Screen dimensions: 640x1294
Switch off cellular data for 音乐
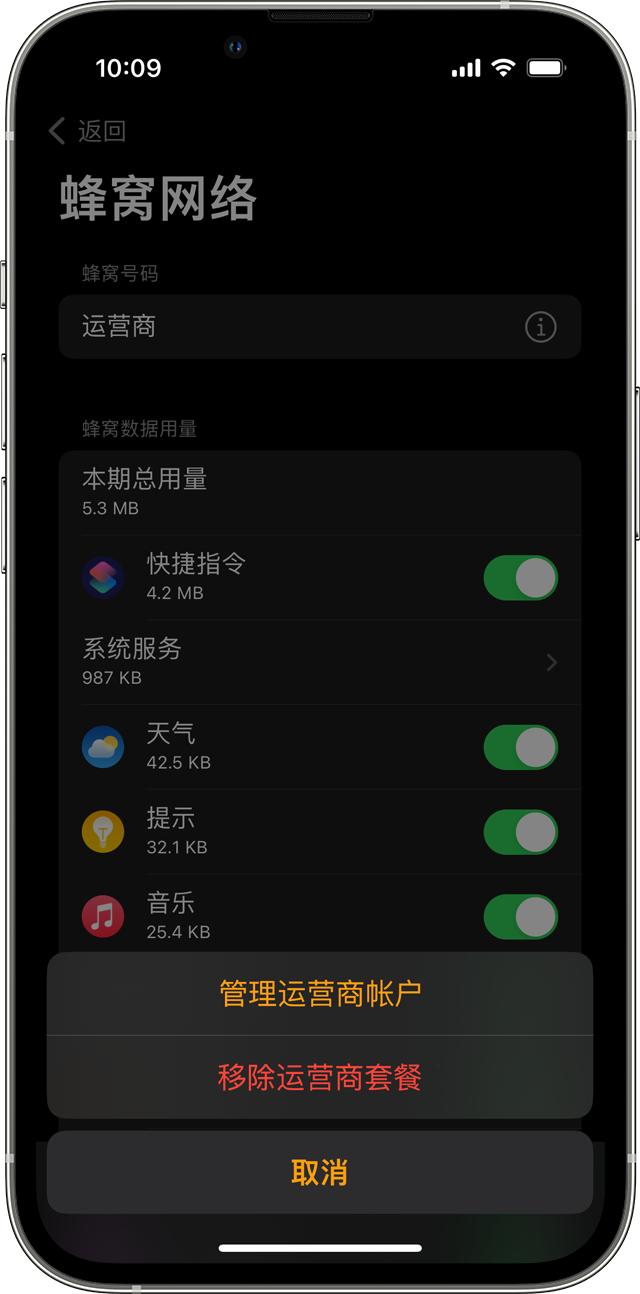(520, 916)
